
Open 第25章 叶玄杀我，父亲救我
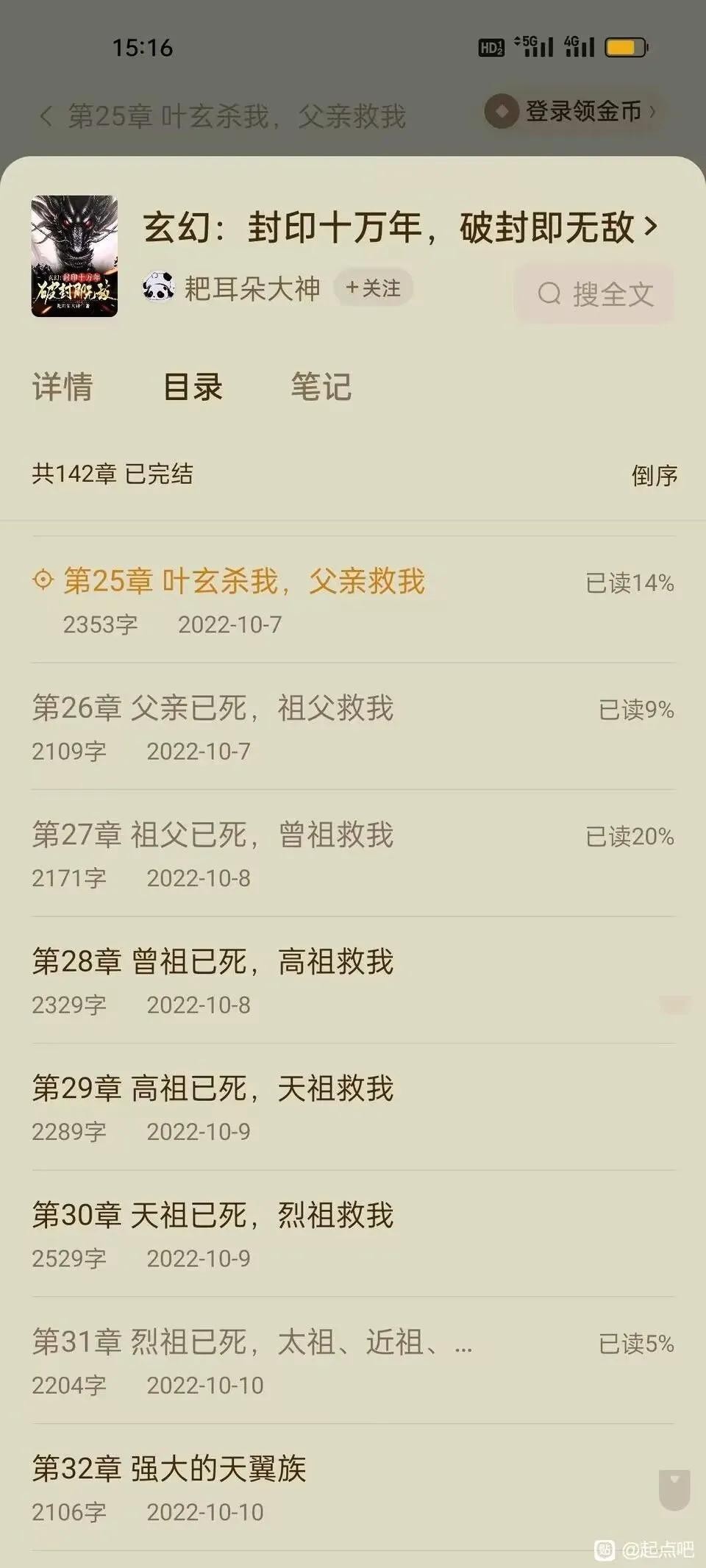(x=244, y=582)
